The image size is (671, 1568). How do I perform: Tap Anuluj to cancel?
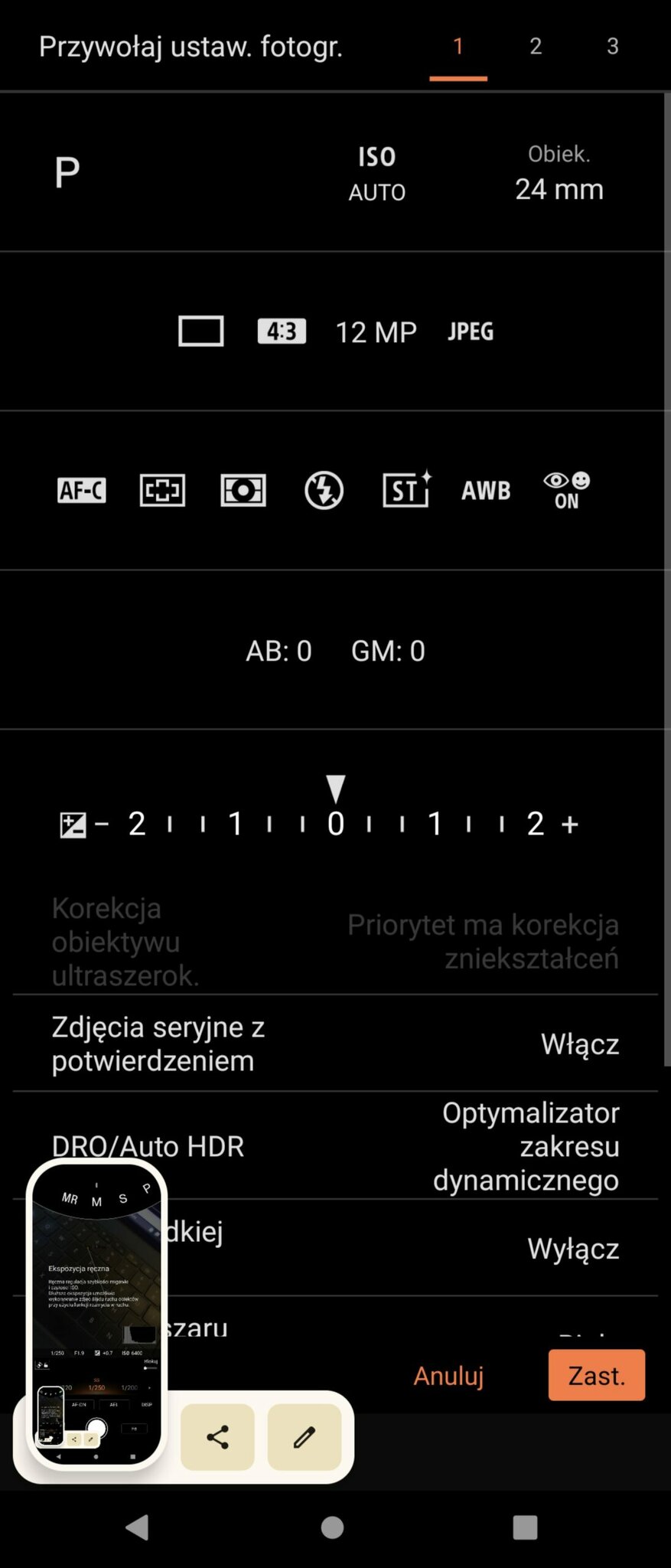pos(448,1376)
